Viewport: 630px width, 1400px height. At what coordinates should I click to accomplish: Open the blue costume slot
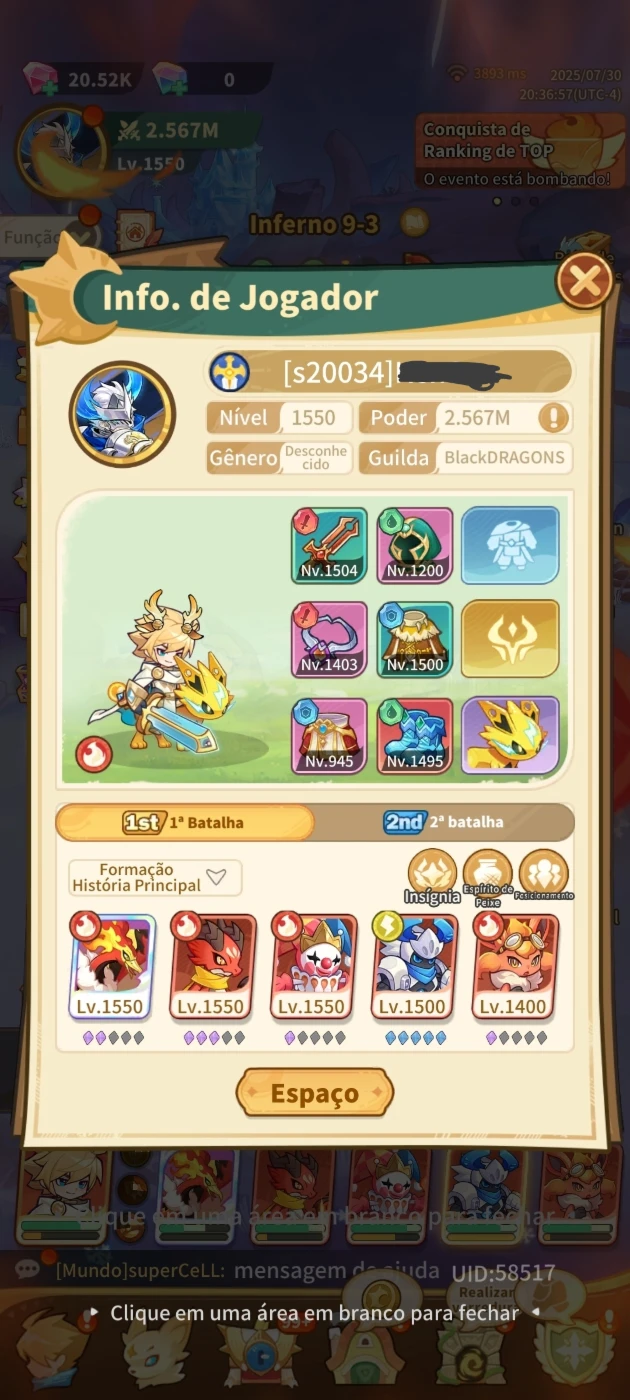510,545
